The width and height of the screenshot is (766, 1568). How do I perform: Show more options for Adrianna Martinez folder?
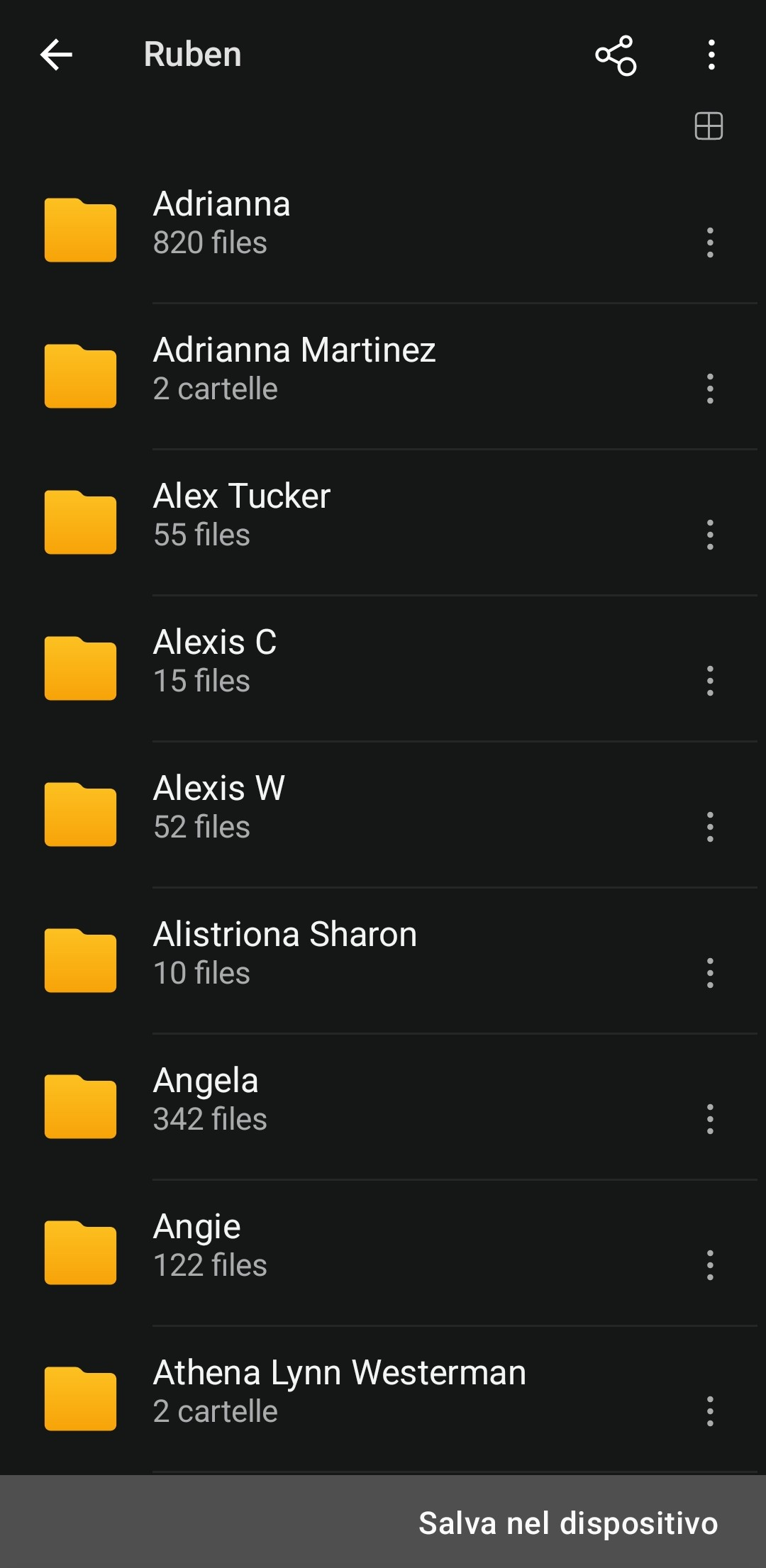pyautogui.click(x=710, y=389)
